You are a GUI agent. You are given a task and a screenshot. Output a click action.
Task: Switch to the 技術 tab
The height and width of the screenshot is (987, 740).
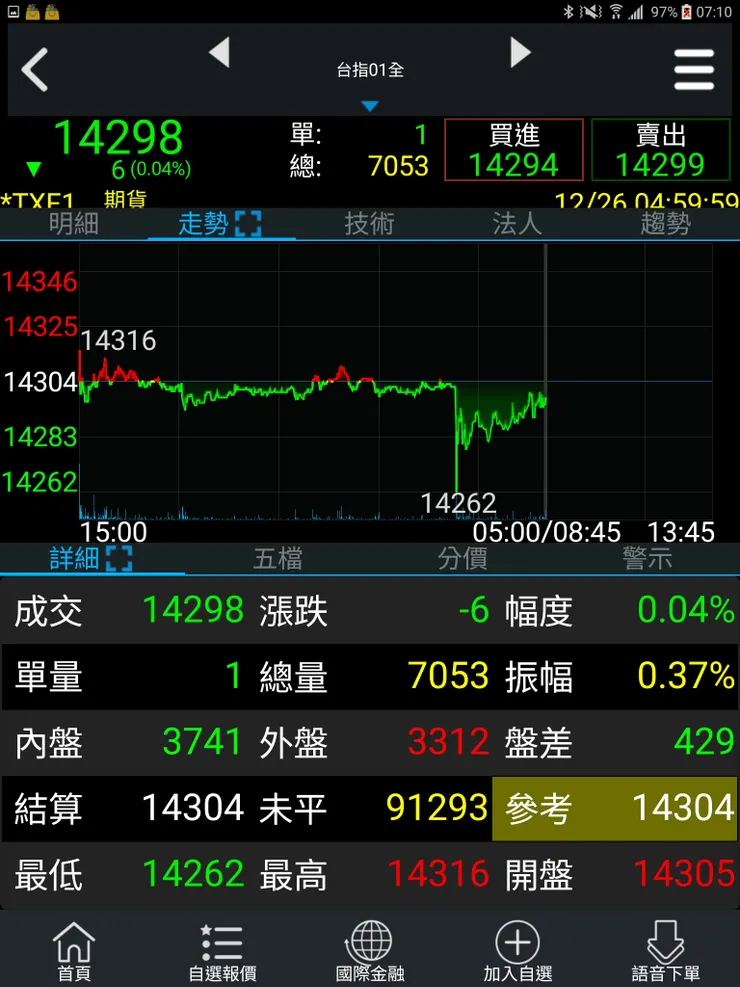coord(370,224)
